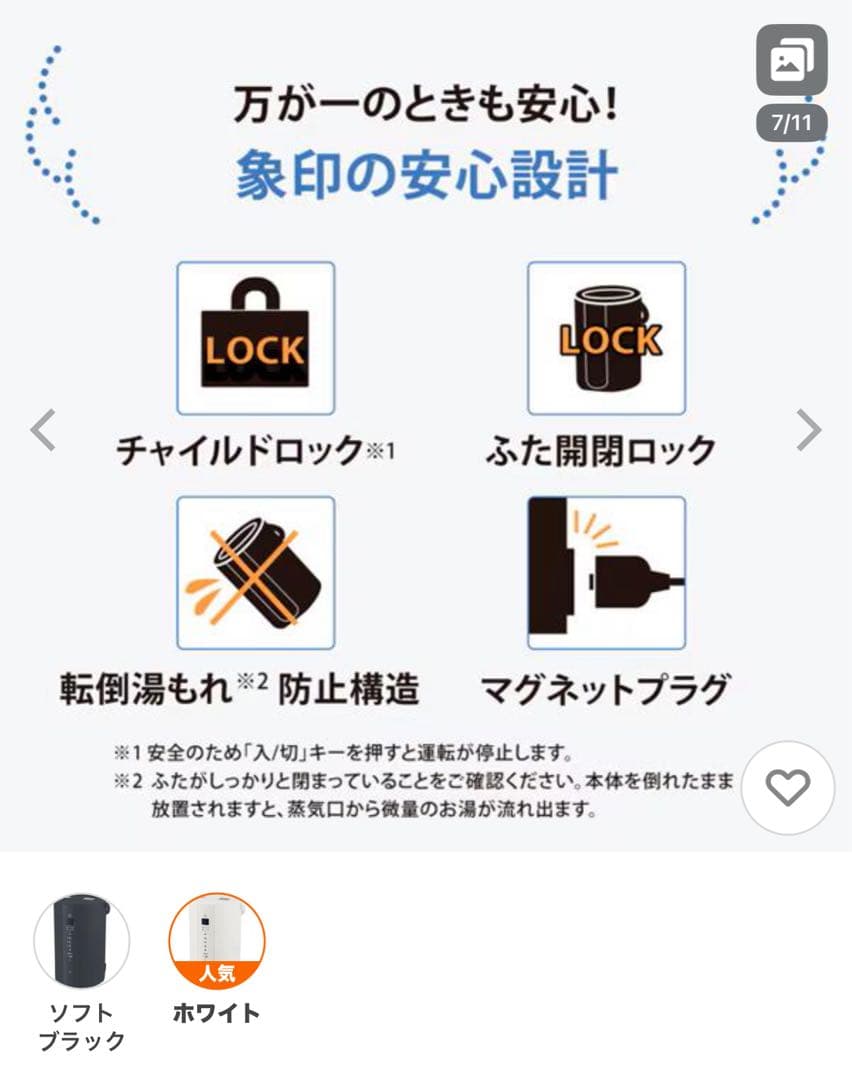The height and width of the screenshot is (1080, 852).
Task: Toggle the wishlist heart on or off
Action: click(x=789, y=787)
